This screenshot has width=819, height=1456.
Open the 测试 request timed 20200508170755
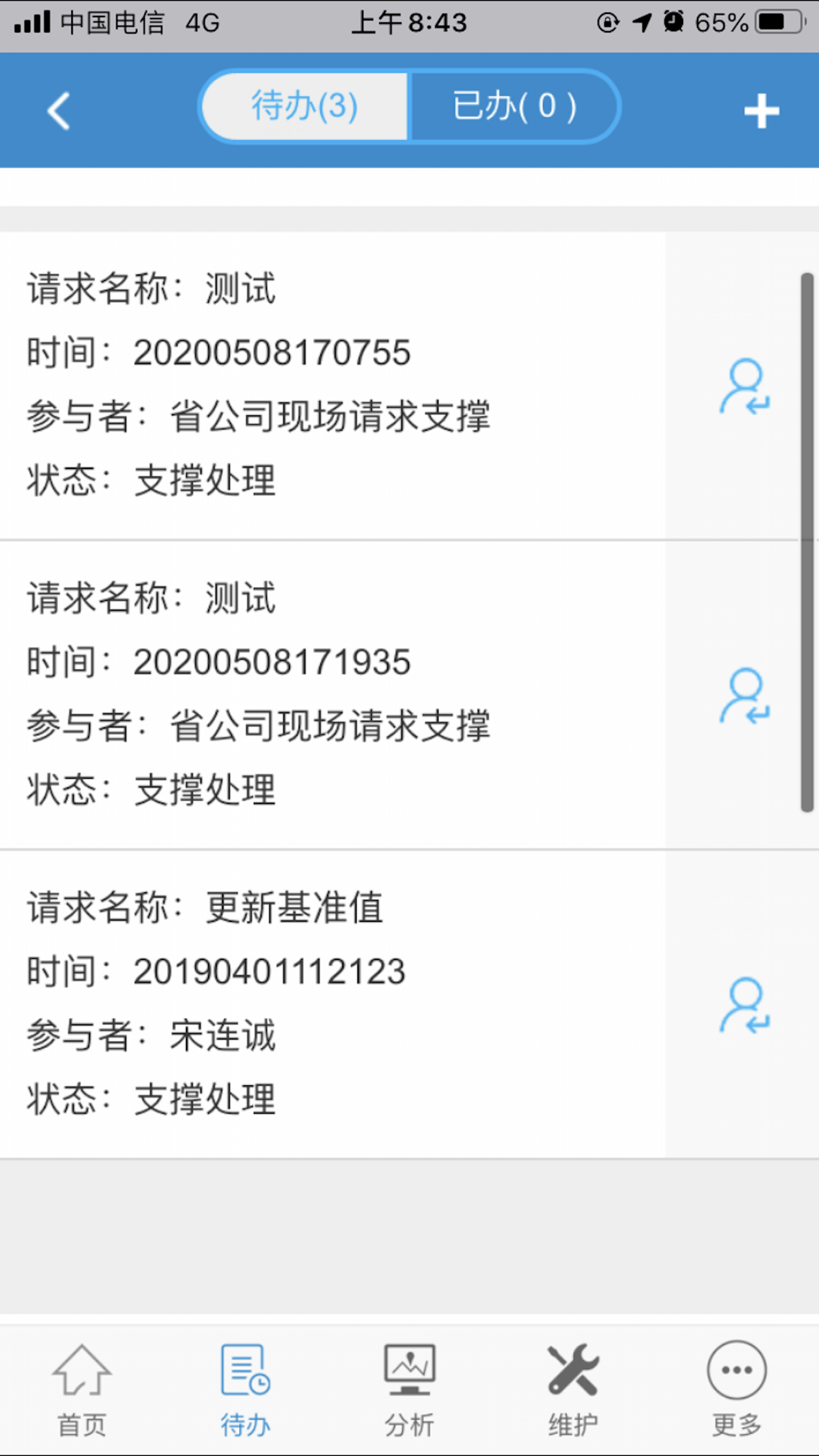click(x=328, y=385)
